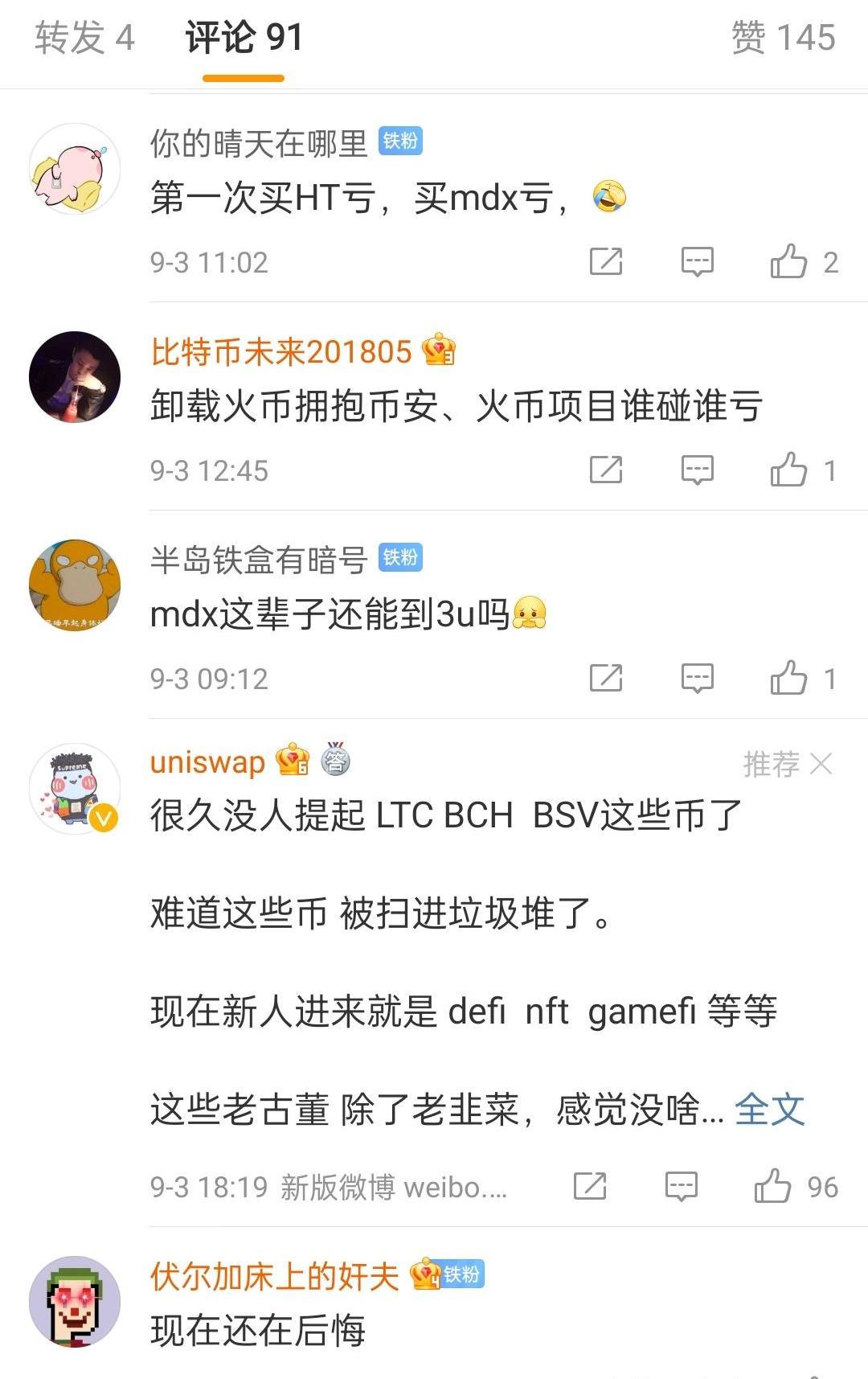View 你的晴天在哪里's avatar profile
The width and height of the screenshot is (868, 1379).
(75, 169)
